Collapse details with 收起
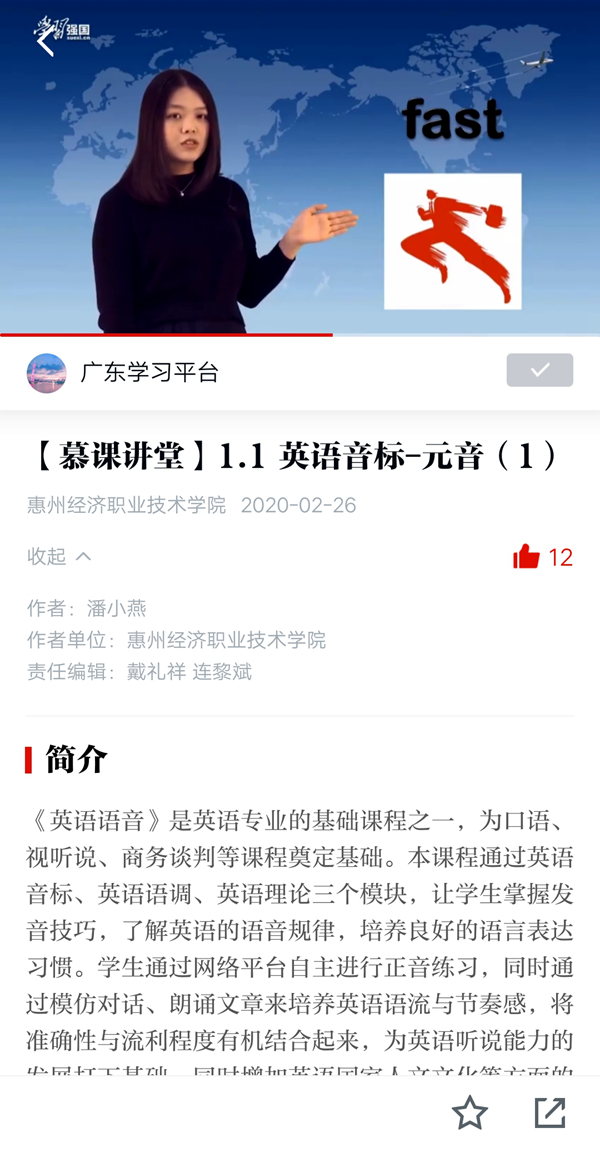 [x=59, y=557]
